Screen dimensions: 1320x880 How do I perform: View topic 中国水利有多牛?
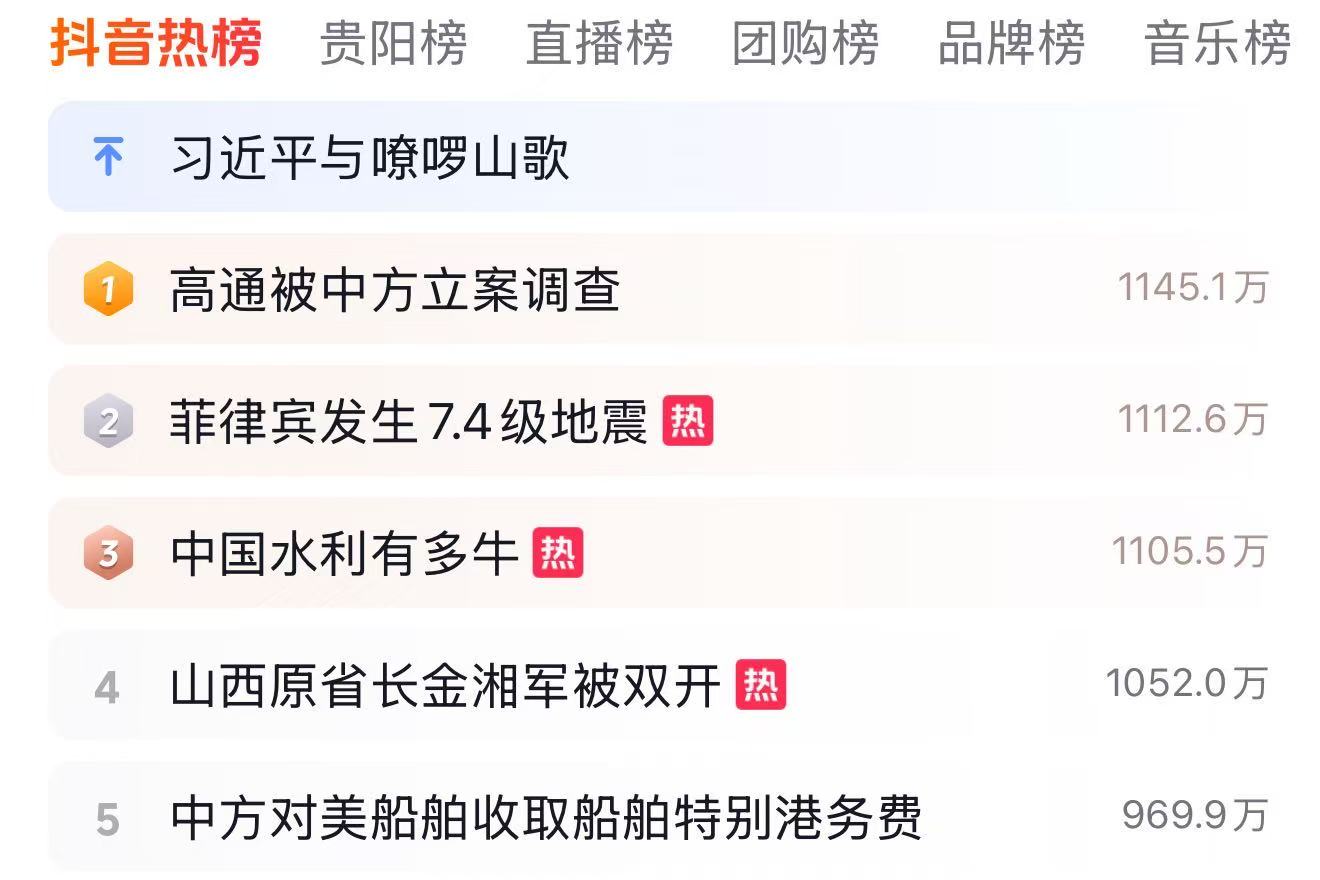pos(344,554)
